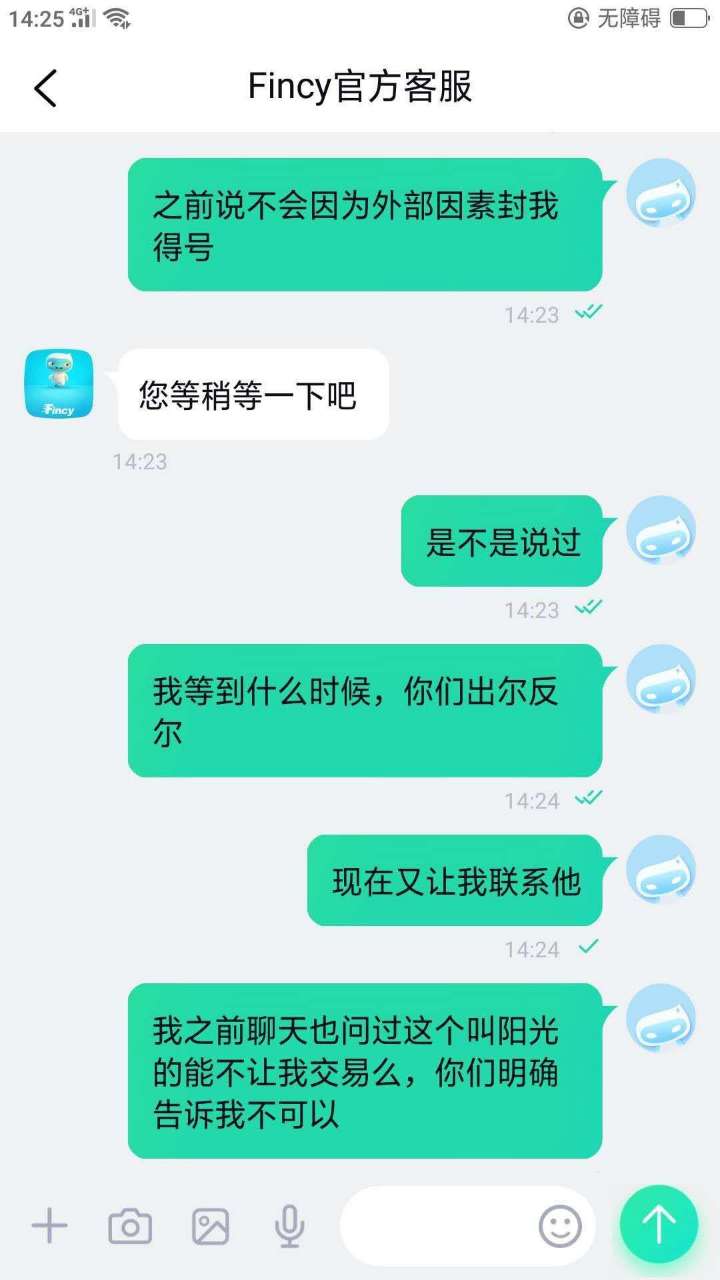
Task: Open the emoji picker
Action: [x=560, y=1224]
